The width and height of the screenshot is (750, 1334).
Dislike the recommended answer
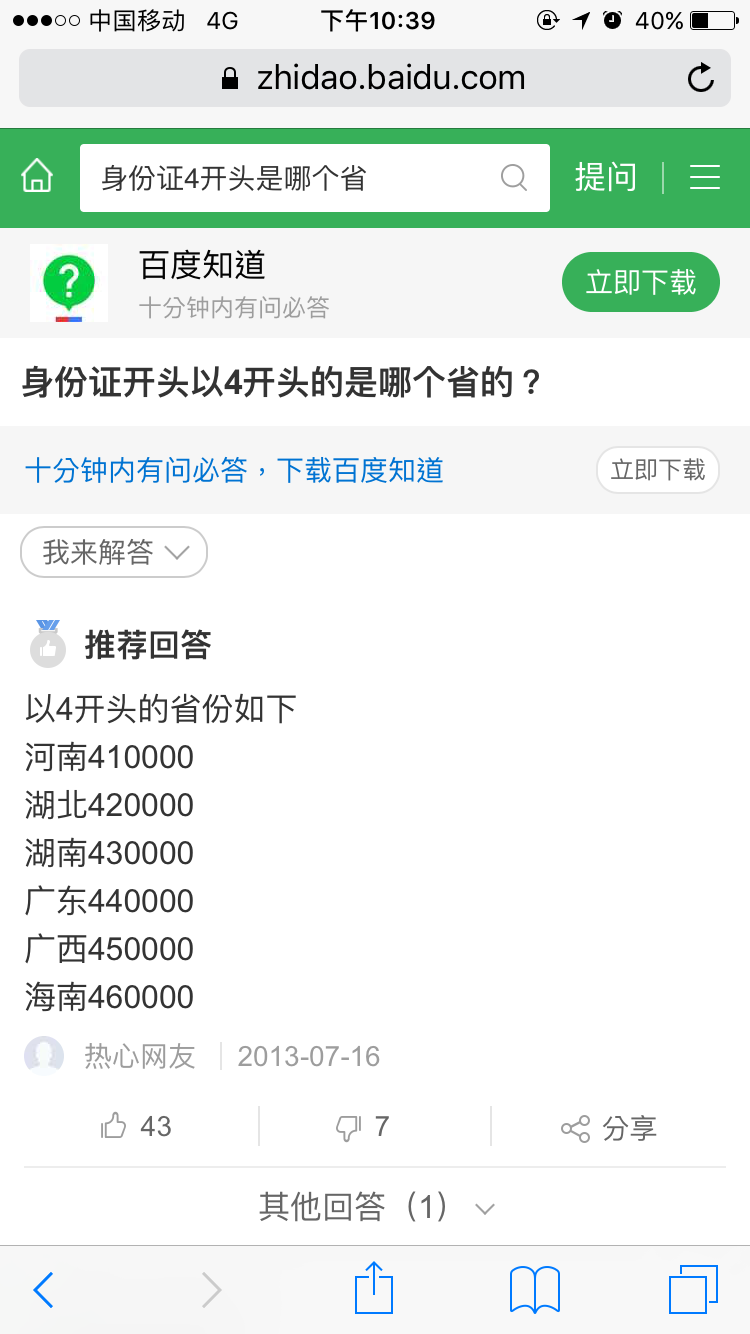click(362, 1127)
